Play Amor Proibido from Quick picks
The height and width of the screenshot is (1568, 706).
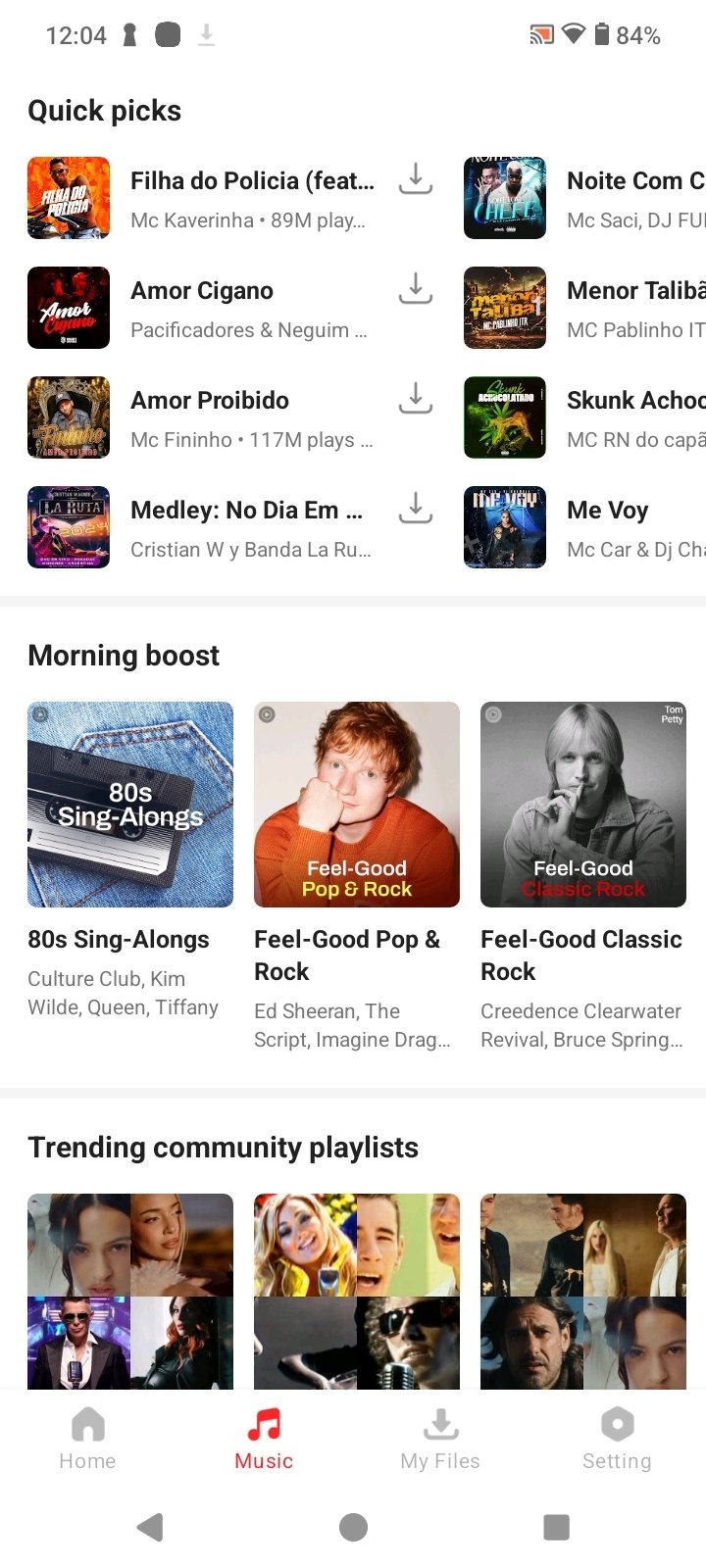(251, 417)
